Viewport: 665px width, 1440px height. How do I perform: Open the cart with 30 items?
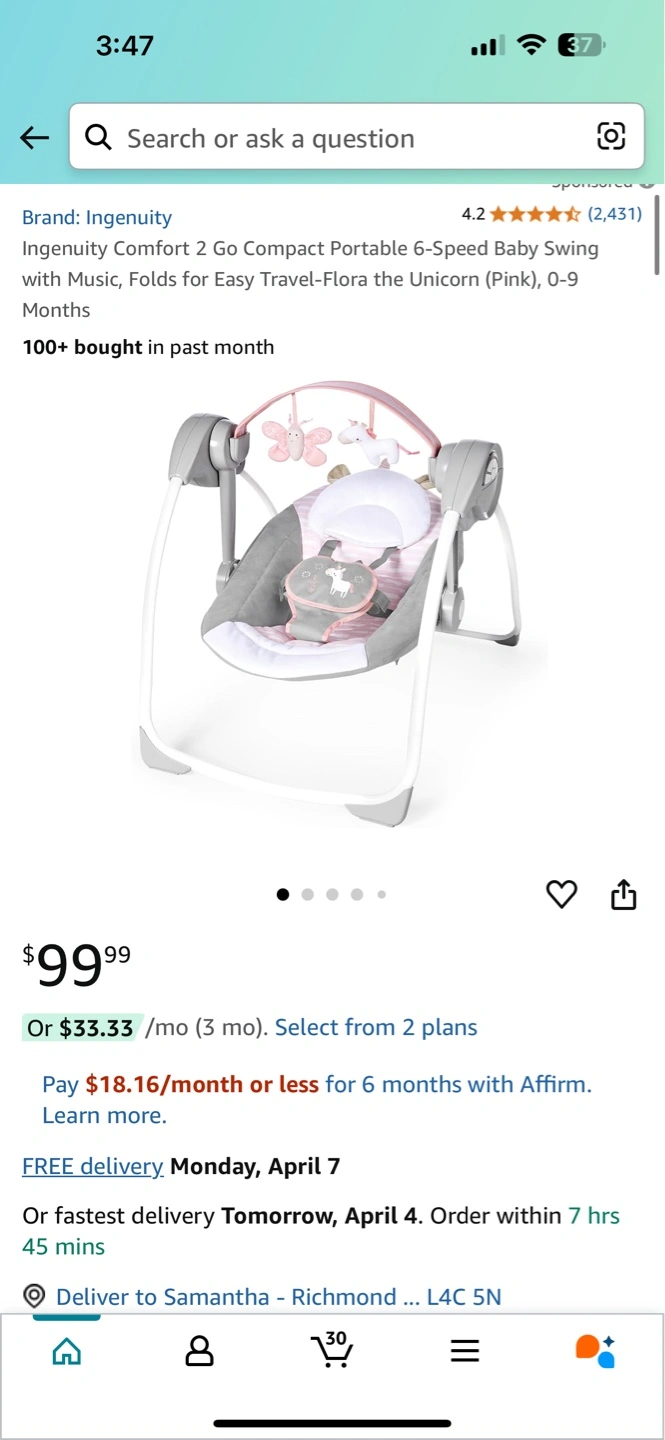point(332,1350)
